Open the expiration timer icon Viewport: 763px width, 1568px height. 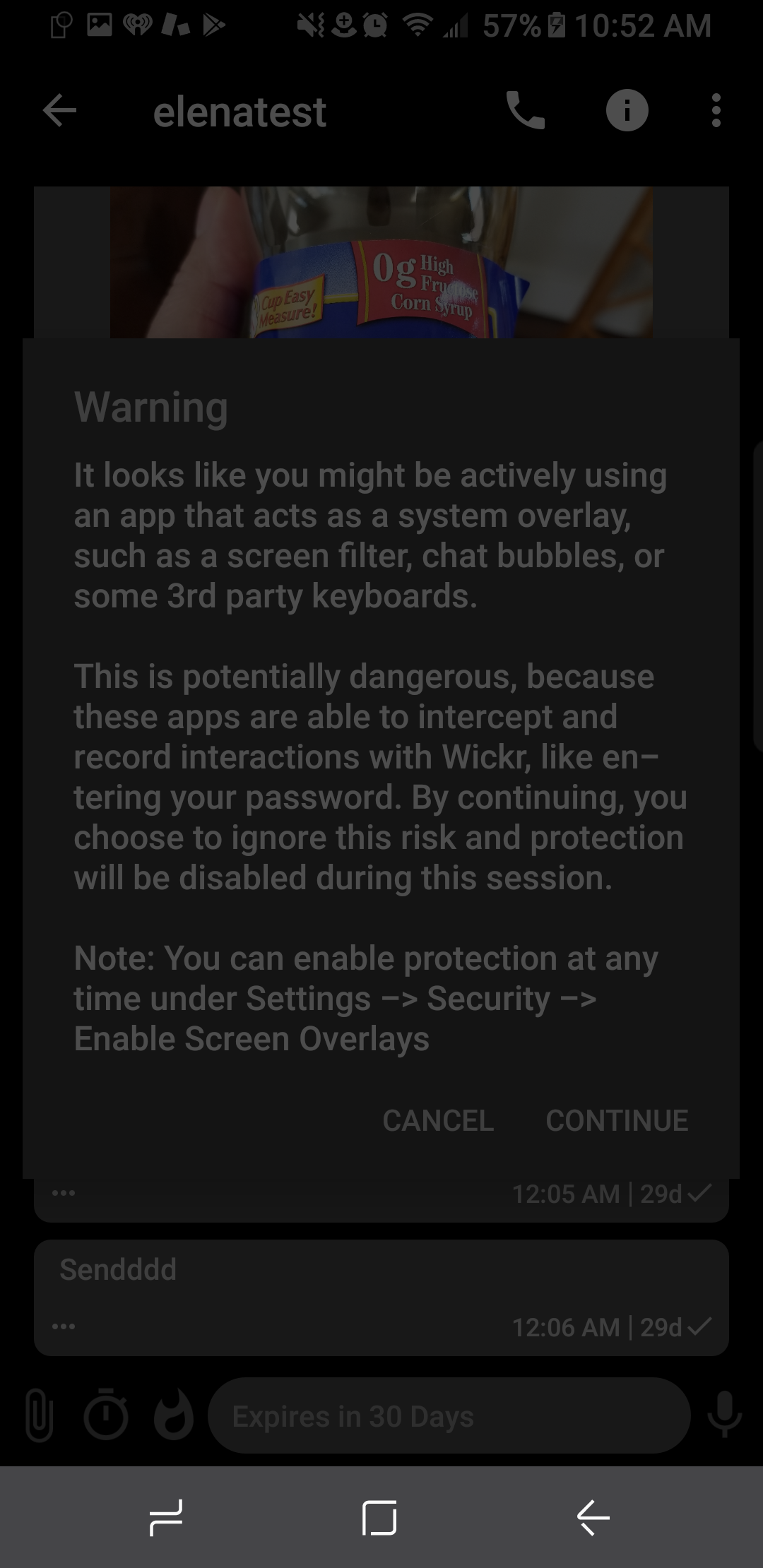[106, 1414]
